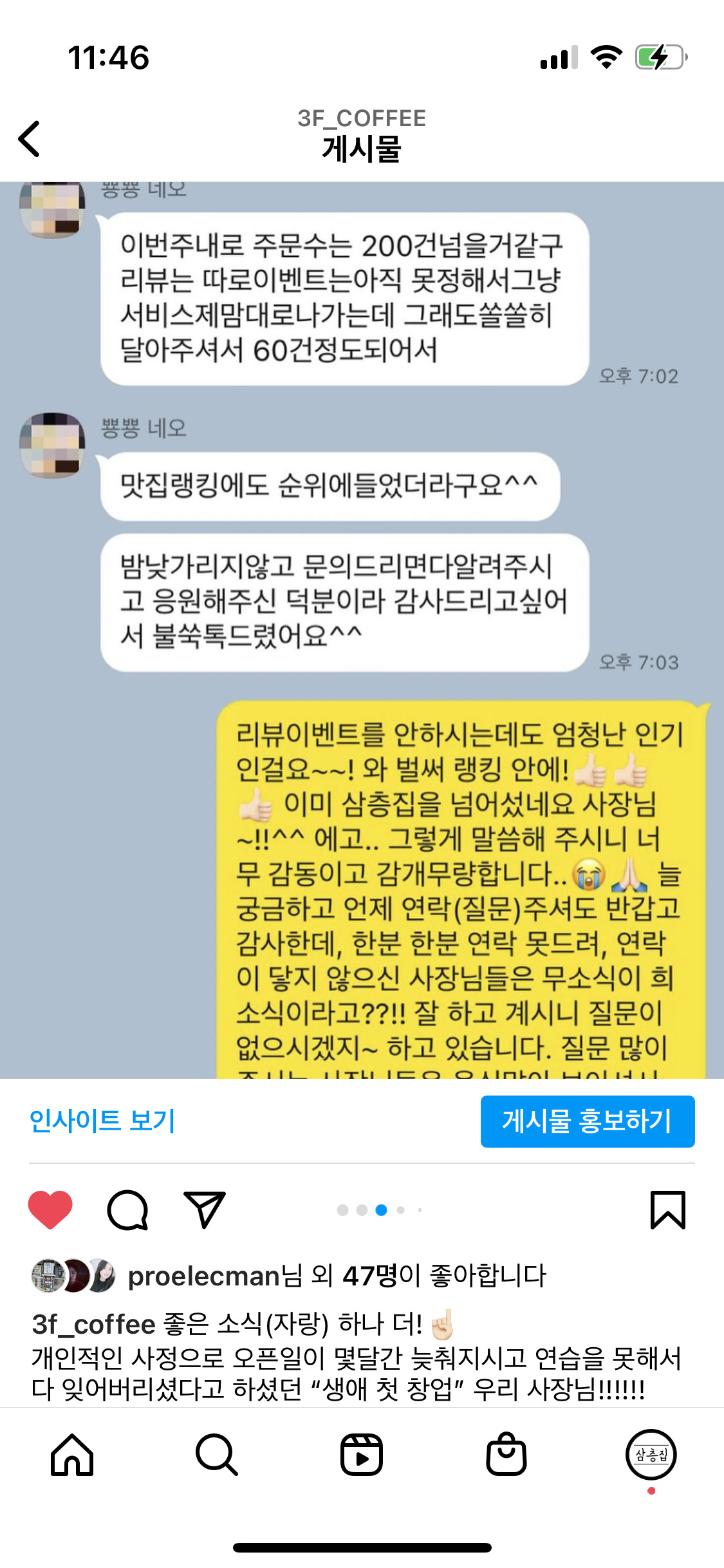View the list of 47명 who liked
Screen dimensions: 724x1568
pyautogui.click(x=369, y=1276)
